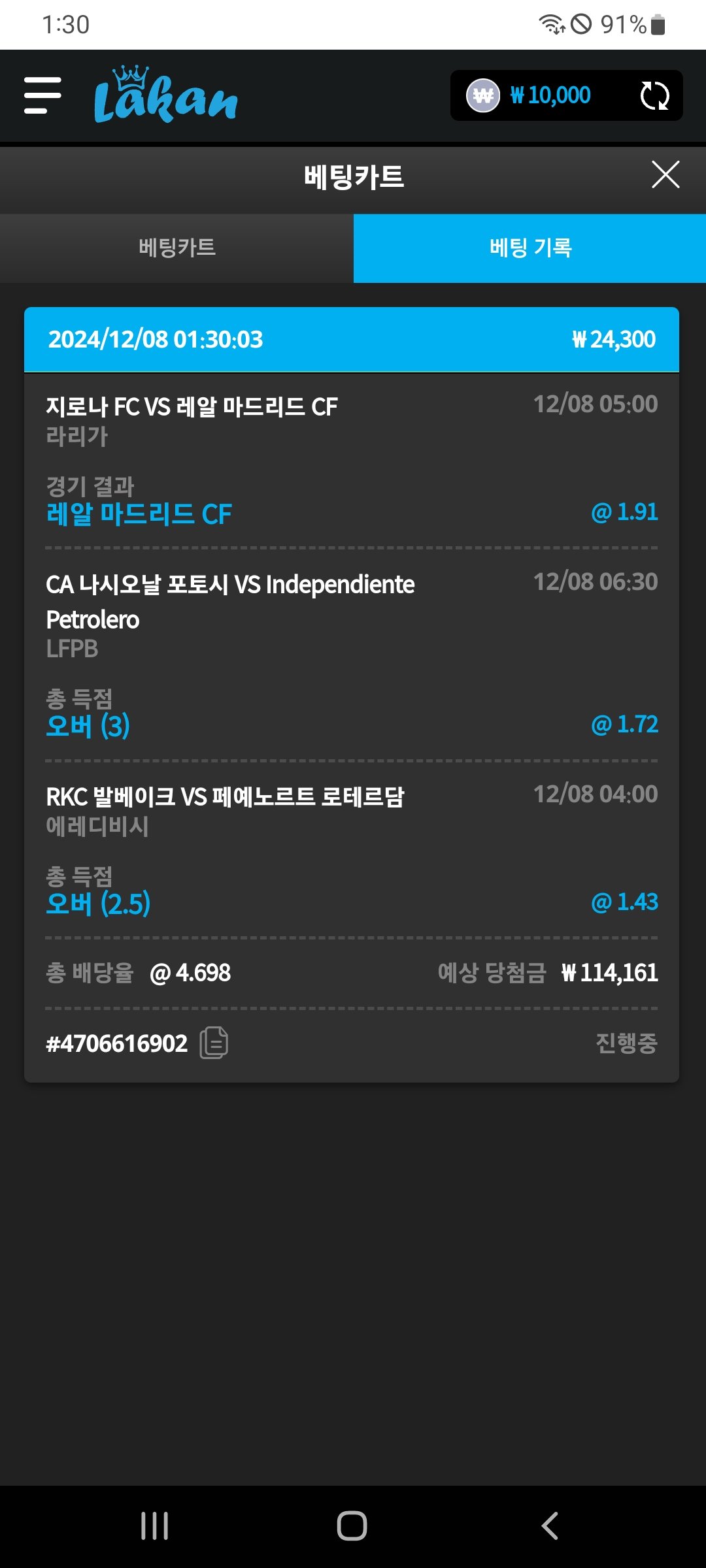Go back using the system back button

(550, 1526)
